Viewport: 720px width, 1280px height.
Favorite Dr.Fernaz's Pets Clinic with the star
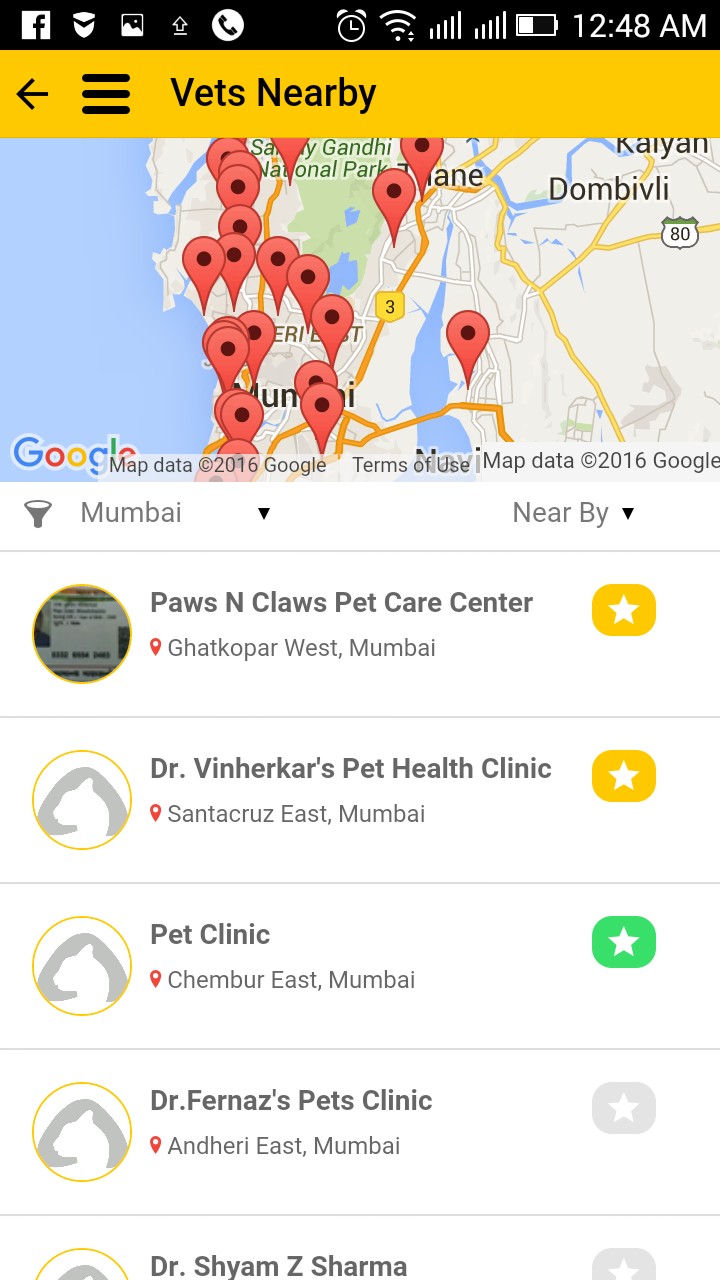point(623,1108)
